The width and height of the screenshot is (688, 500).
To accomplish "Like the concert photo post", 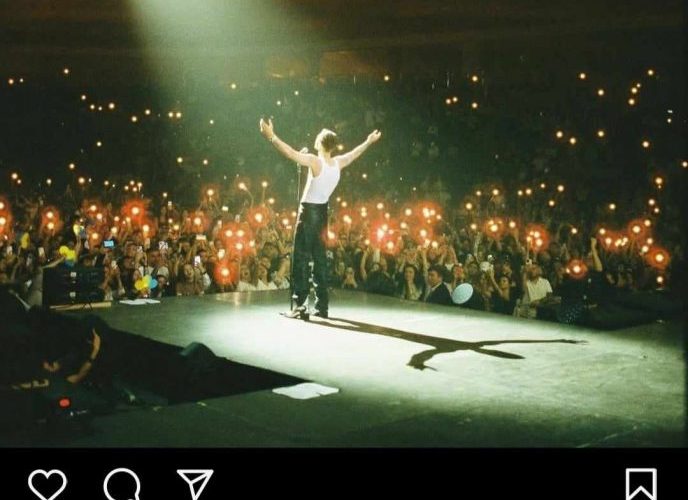I will click(47, 485).
